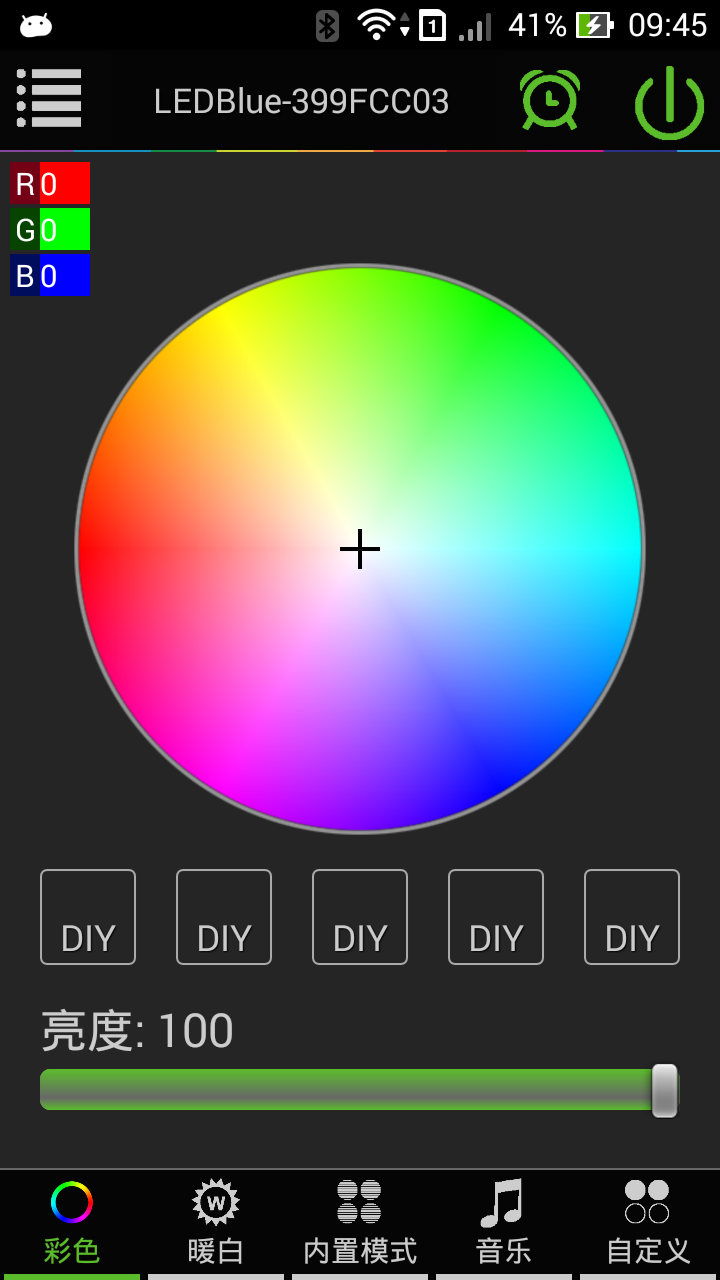Tap the red R value bar
Viewport: 720px width, 1280px height.
tap(49, 183)
